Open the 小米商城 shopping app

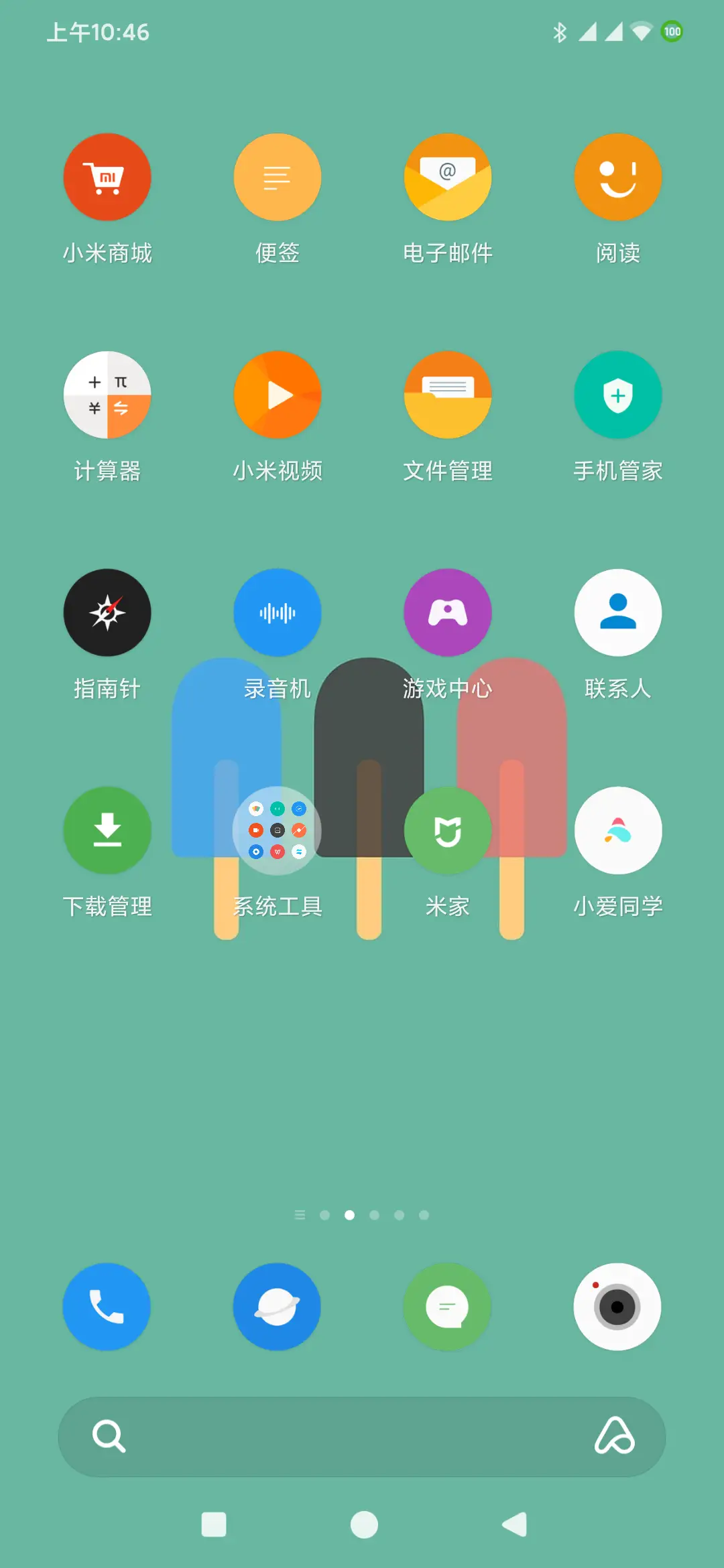pos(107,177)
